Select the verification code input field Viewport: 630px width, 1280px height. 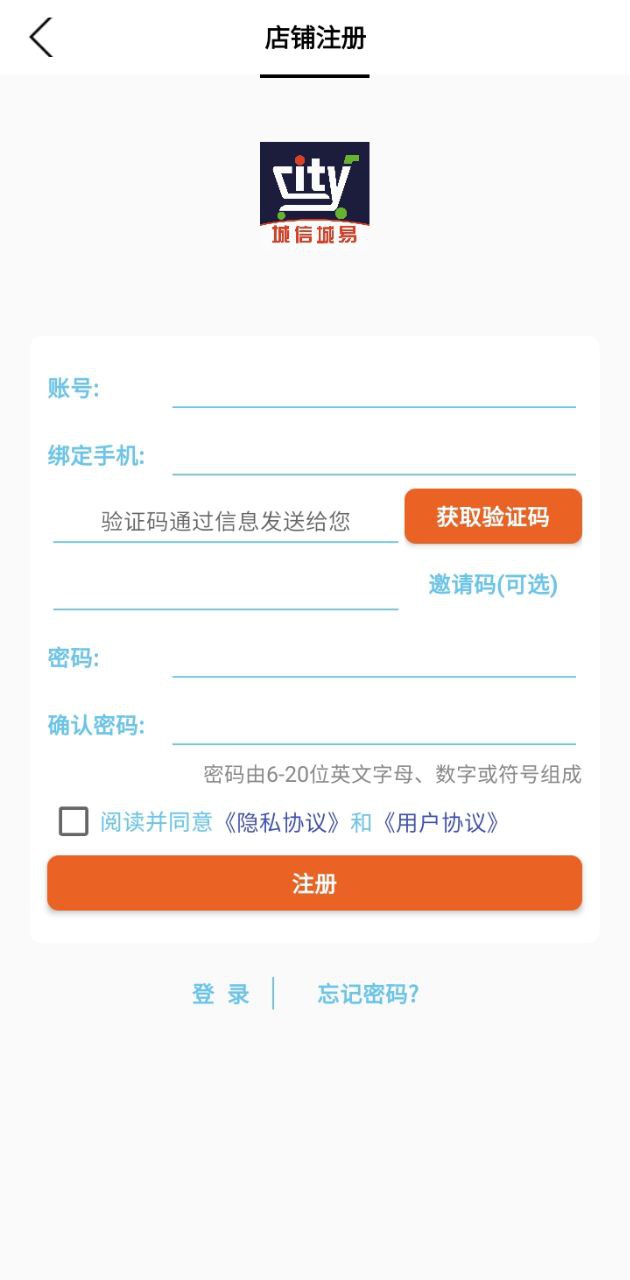(226, 521)
